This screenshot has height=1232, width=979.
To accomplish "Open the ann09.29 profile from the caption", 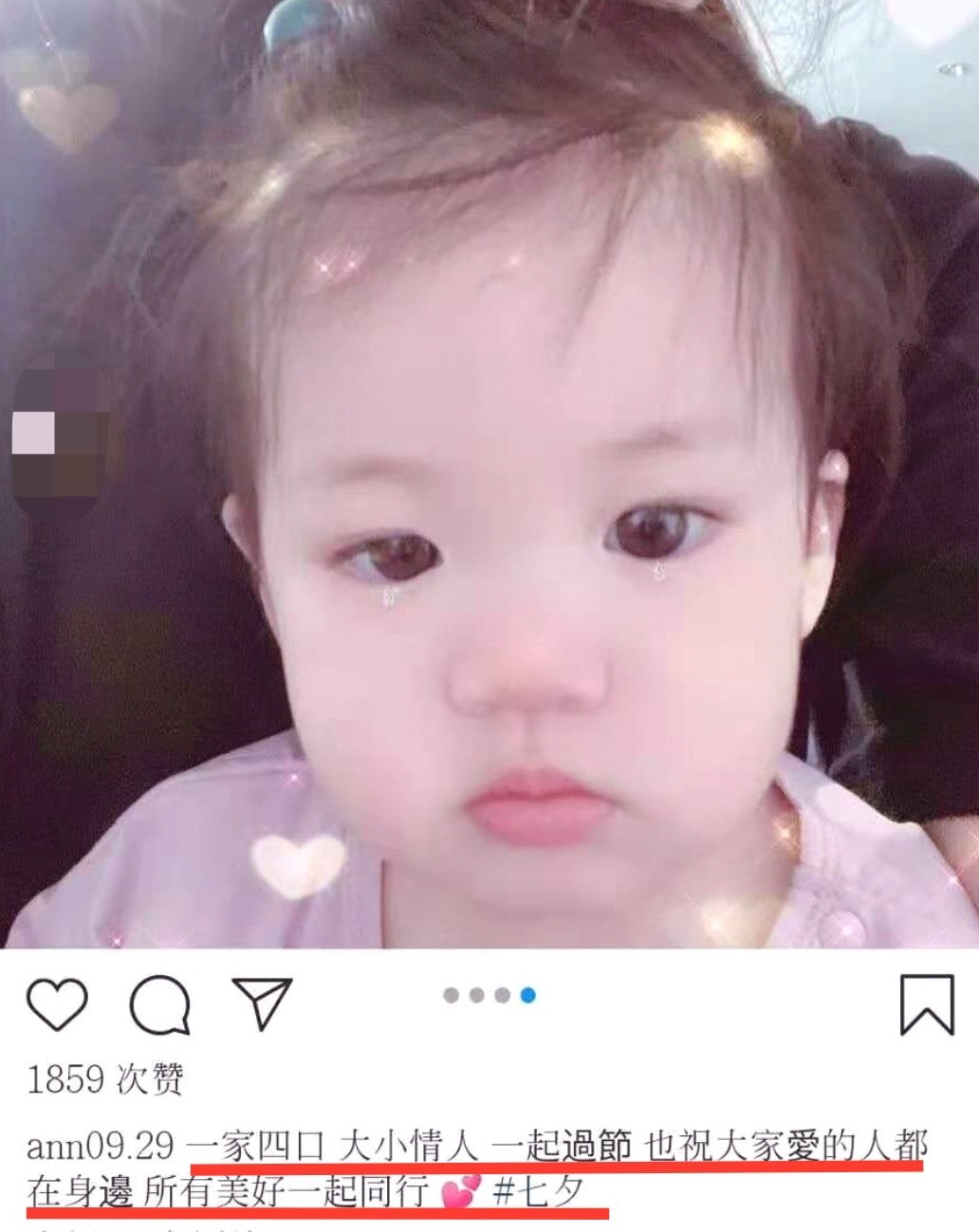I will pyautogui.click(x=101, y=1147).
